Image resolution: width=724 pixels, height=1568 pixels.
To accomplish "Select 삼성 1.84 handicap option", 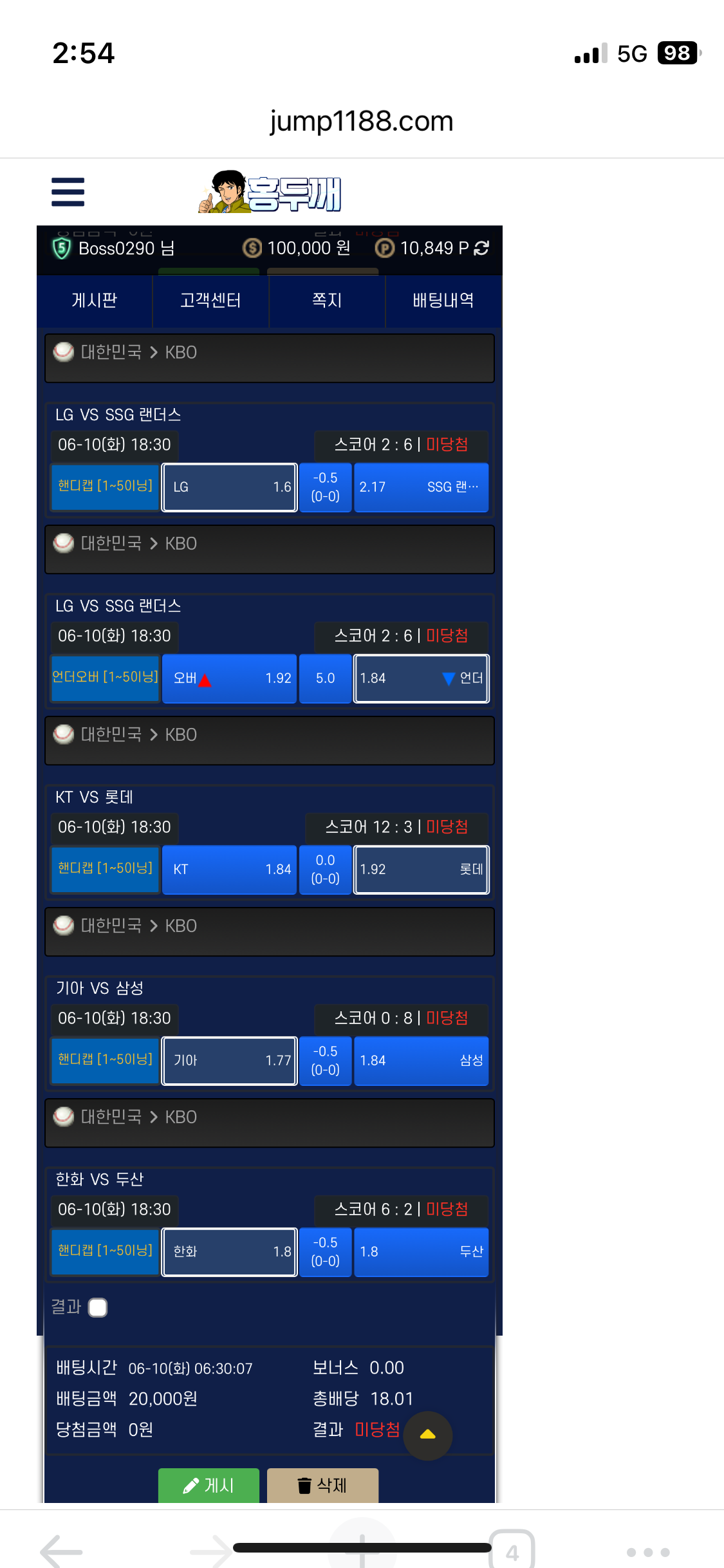I will [x=422, y=1061].
